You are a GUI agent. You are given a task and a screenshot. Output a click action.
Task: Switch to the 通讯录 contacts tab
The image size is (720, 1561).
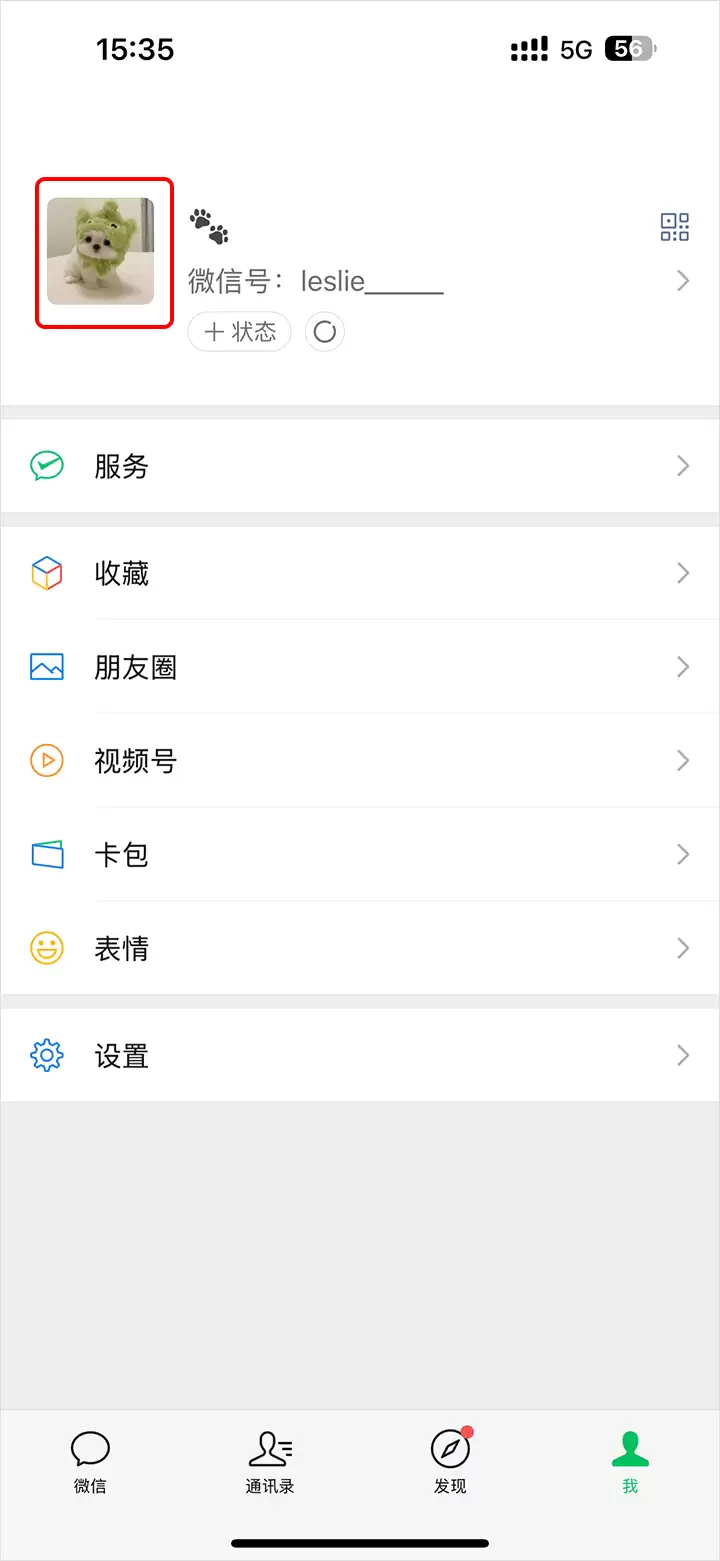pyautogui.click(x=270, y=1461)
